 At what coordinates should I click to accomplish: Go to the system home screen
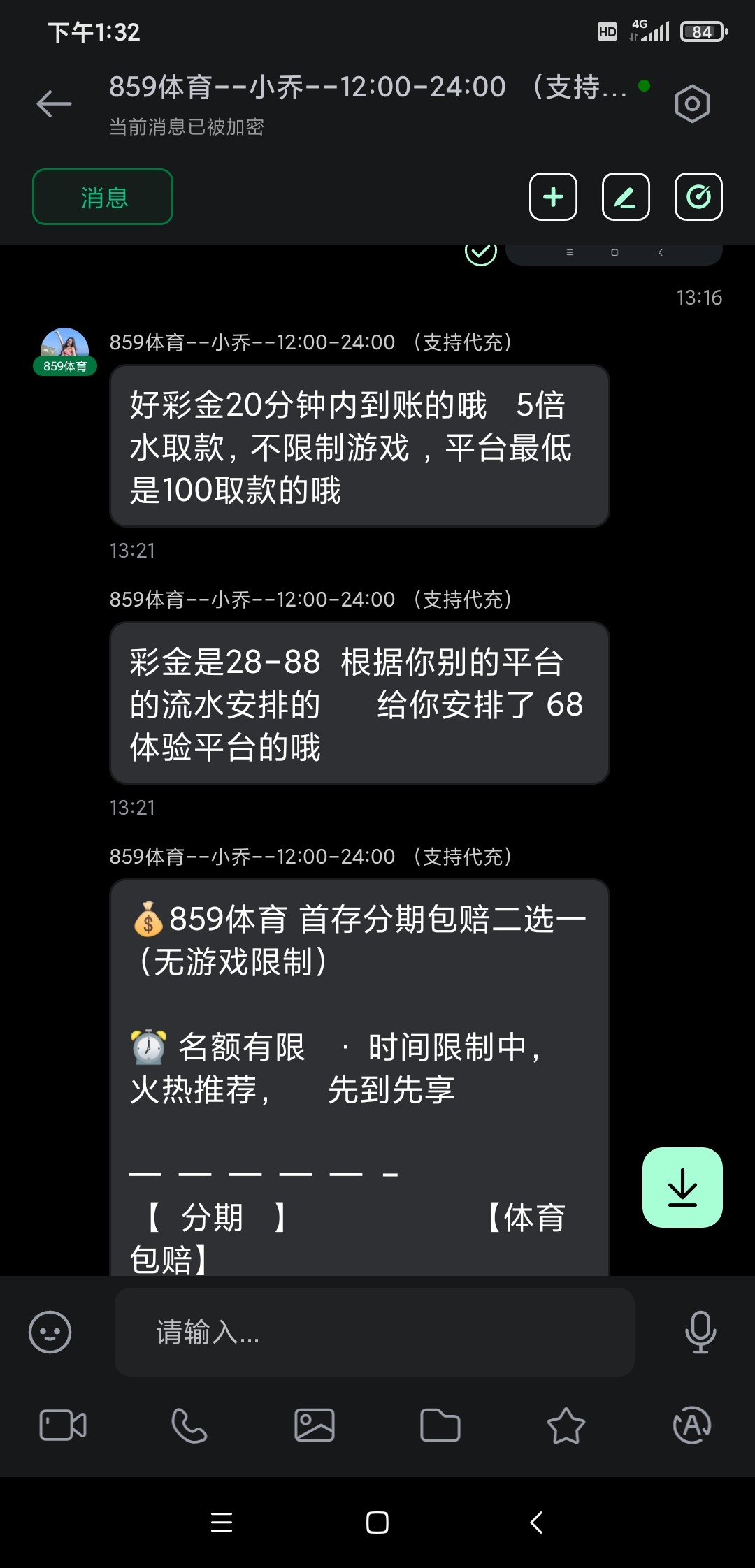click(377, 1523)
